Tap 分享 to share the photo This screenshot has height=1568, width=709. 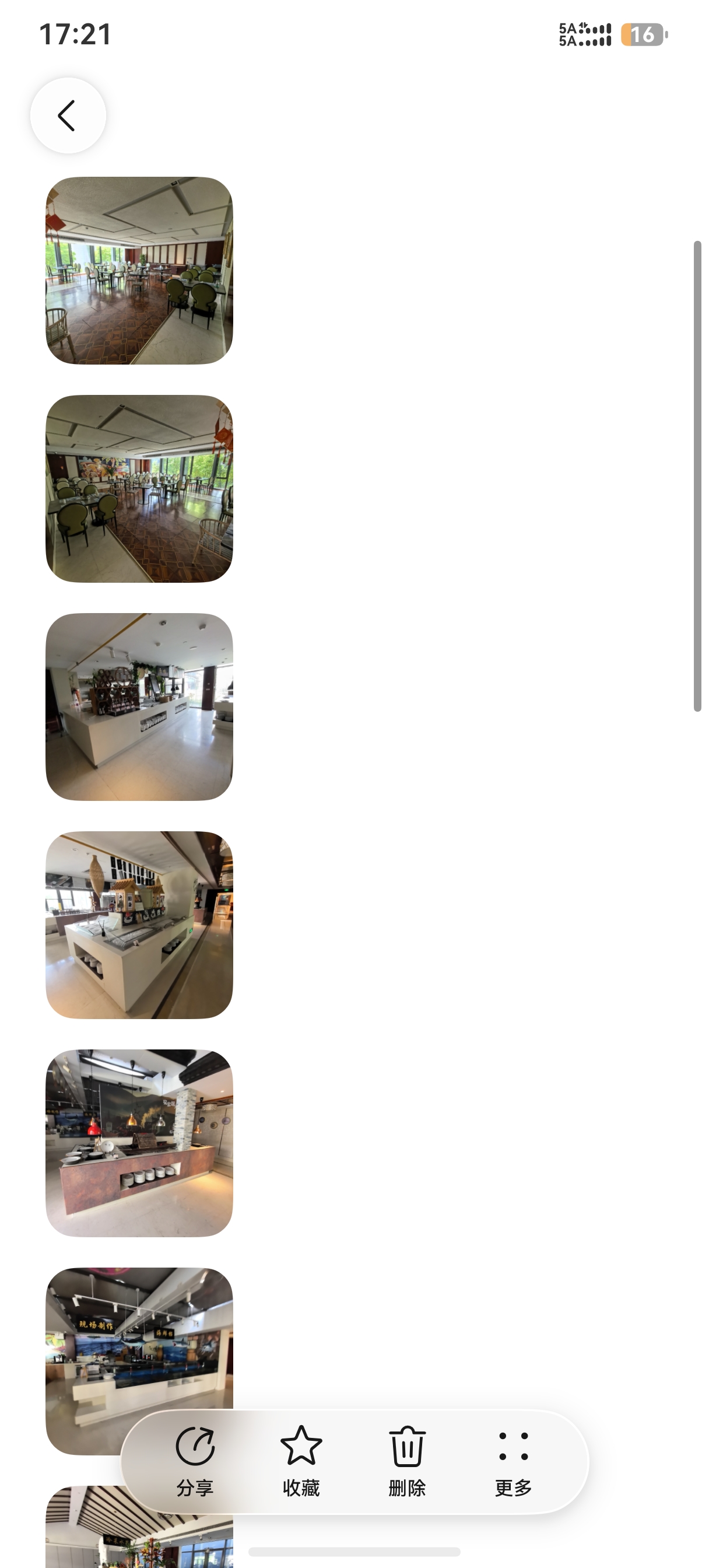[195, 1461]
